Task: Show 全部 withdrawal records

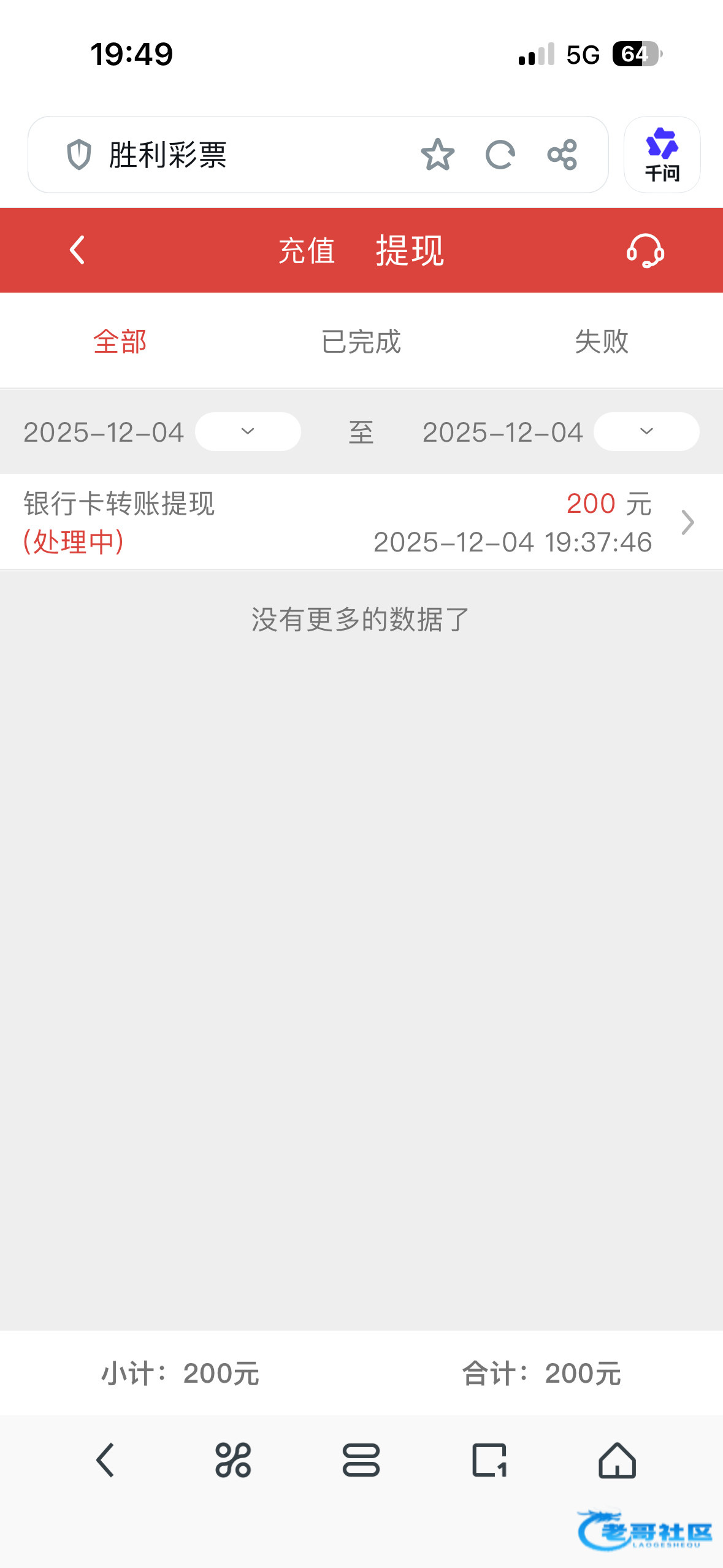Action: point(120,341)
